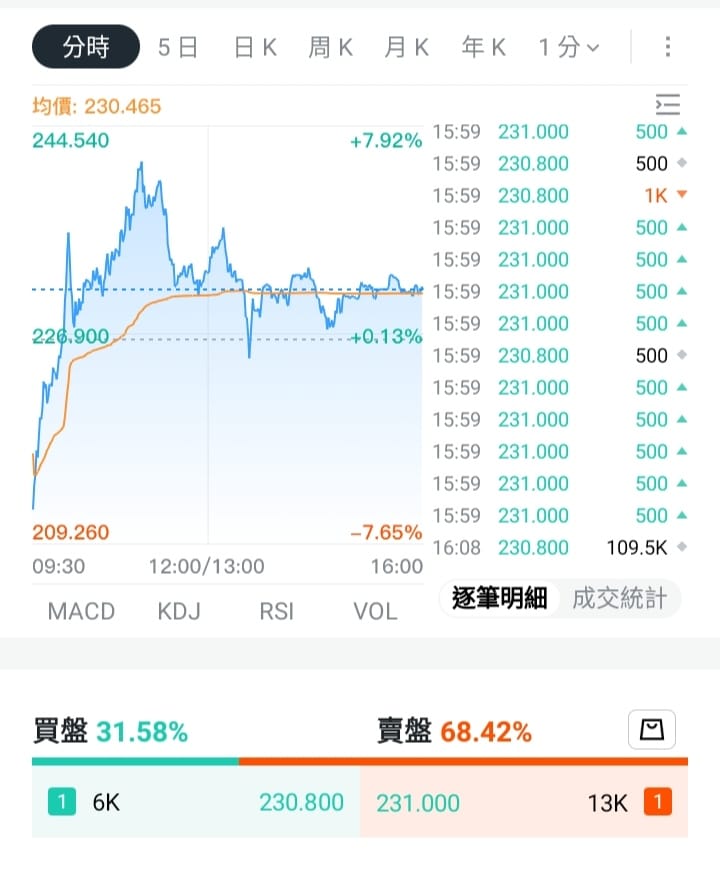Tap the list icon above the trade ticks
The height and width of the screenshot is (872, 720).
[x=667, y=105]
